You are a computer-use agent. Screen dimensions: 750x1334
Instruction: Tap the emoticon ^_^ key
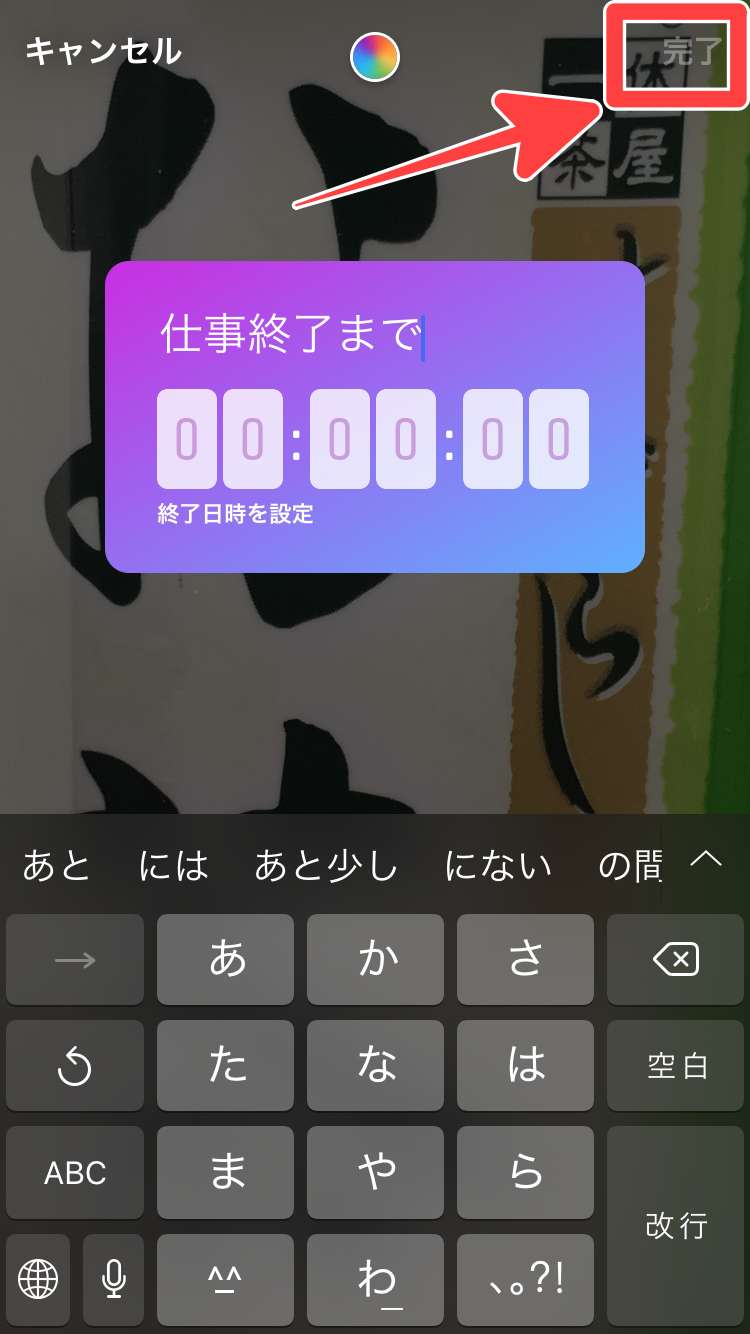[x=226, y=1278]
